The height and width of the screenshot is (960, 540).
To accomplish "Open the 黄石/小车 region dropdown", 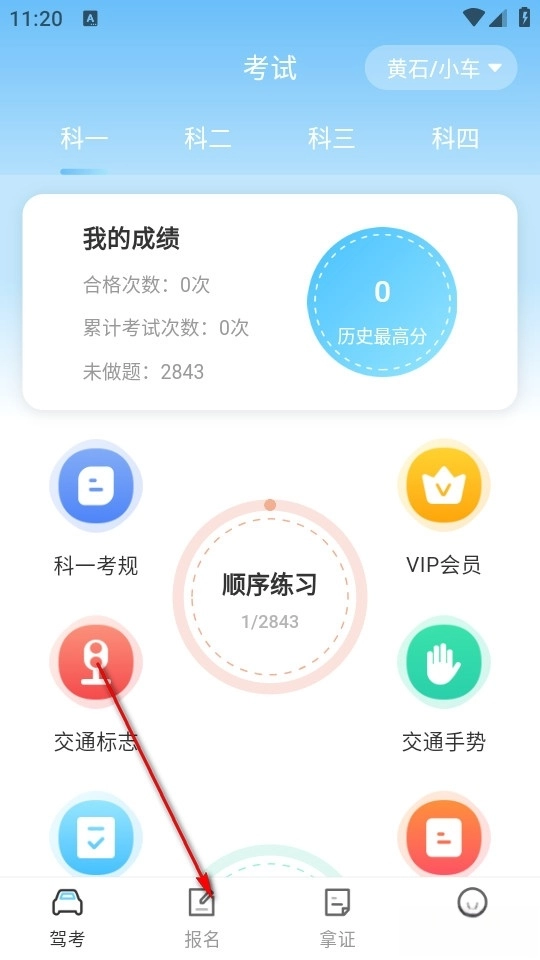I will pos(441,68).
